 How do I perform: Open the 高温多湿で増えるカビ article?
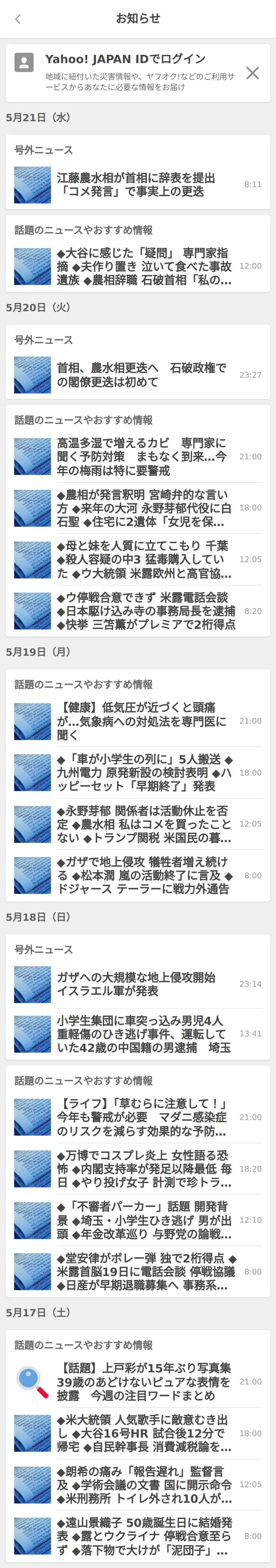138,457
